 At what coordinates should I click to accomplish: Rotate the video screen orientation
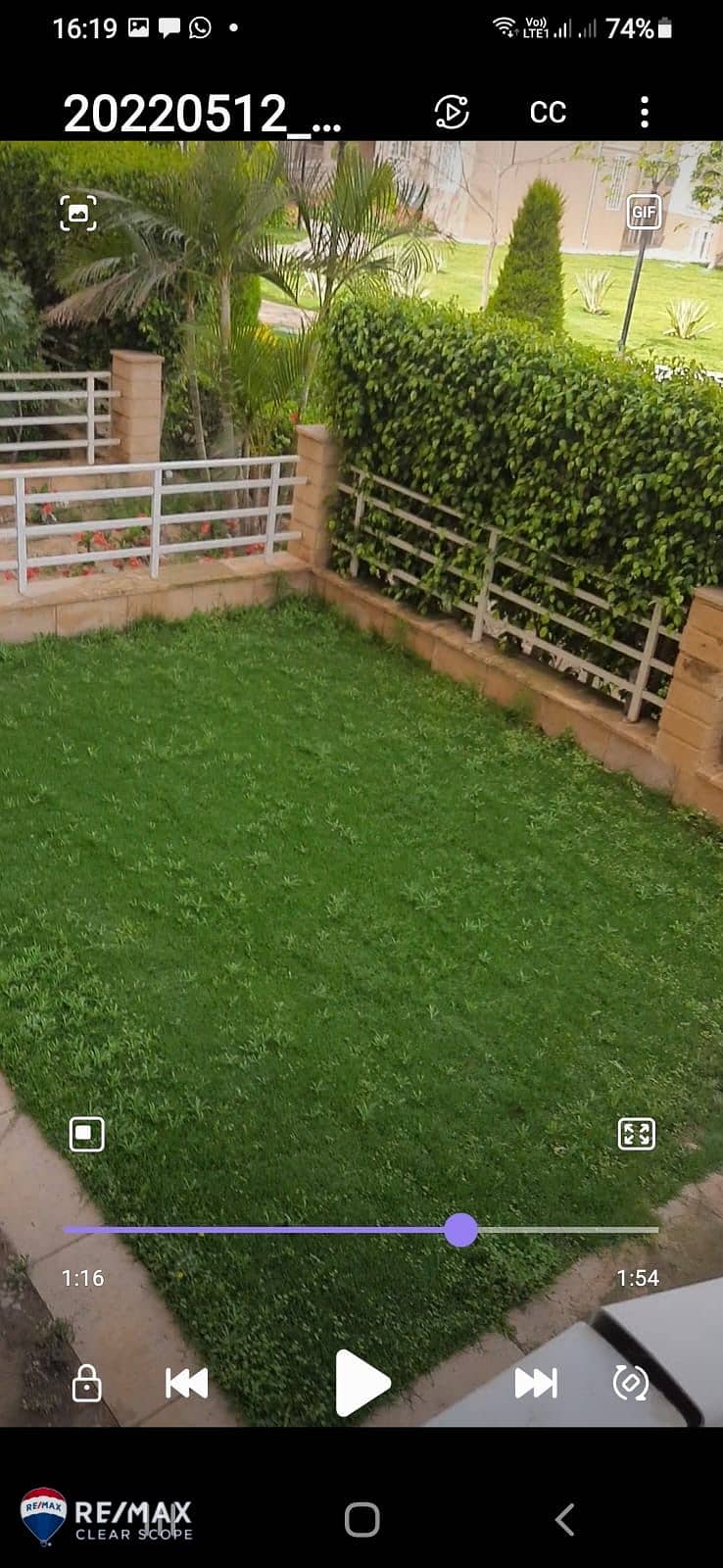point(631,1383)
